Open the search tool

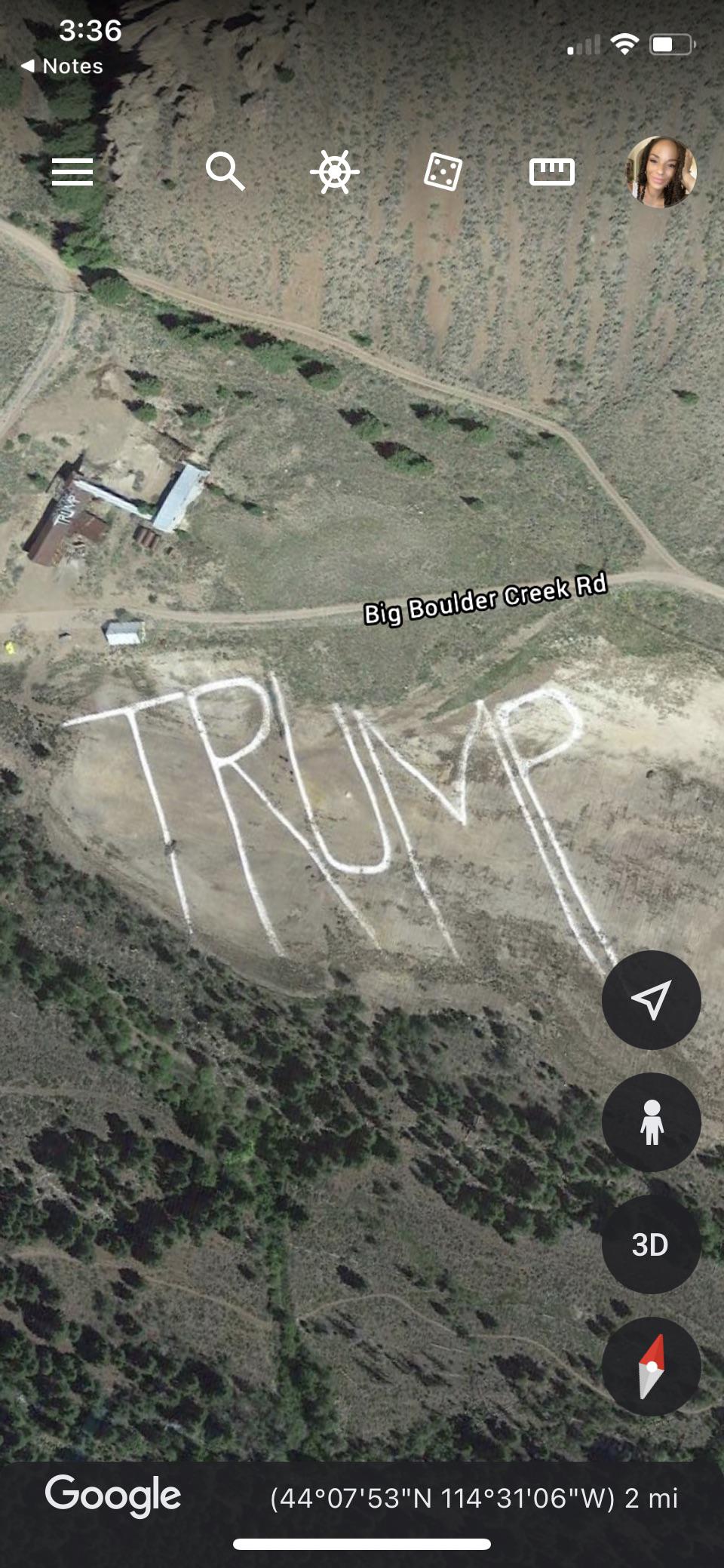click(225, 171)
